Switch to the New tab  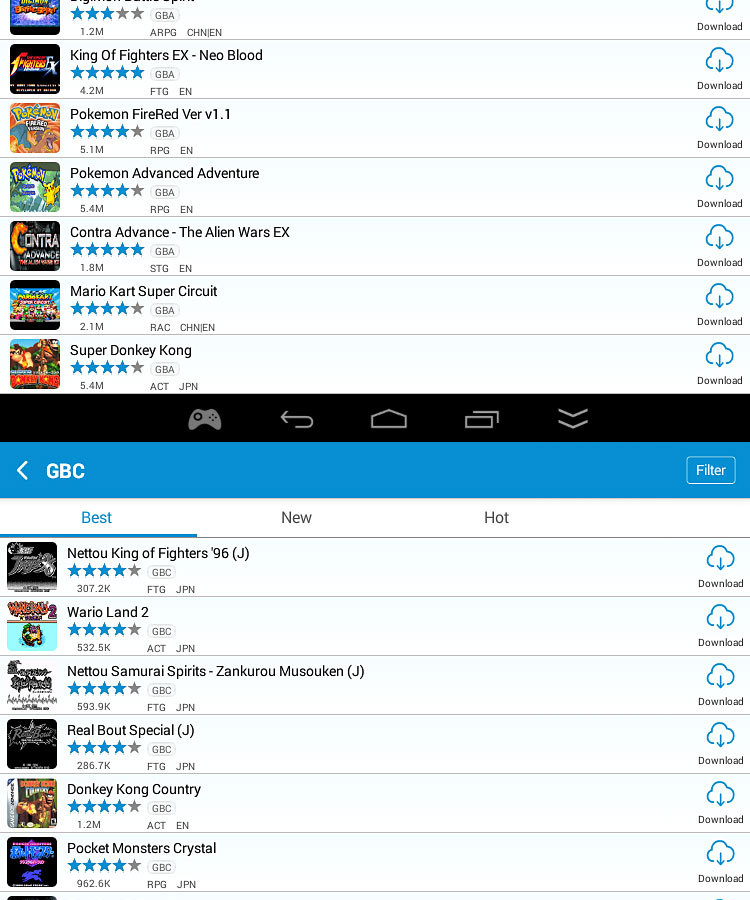coord(296,517)
